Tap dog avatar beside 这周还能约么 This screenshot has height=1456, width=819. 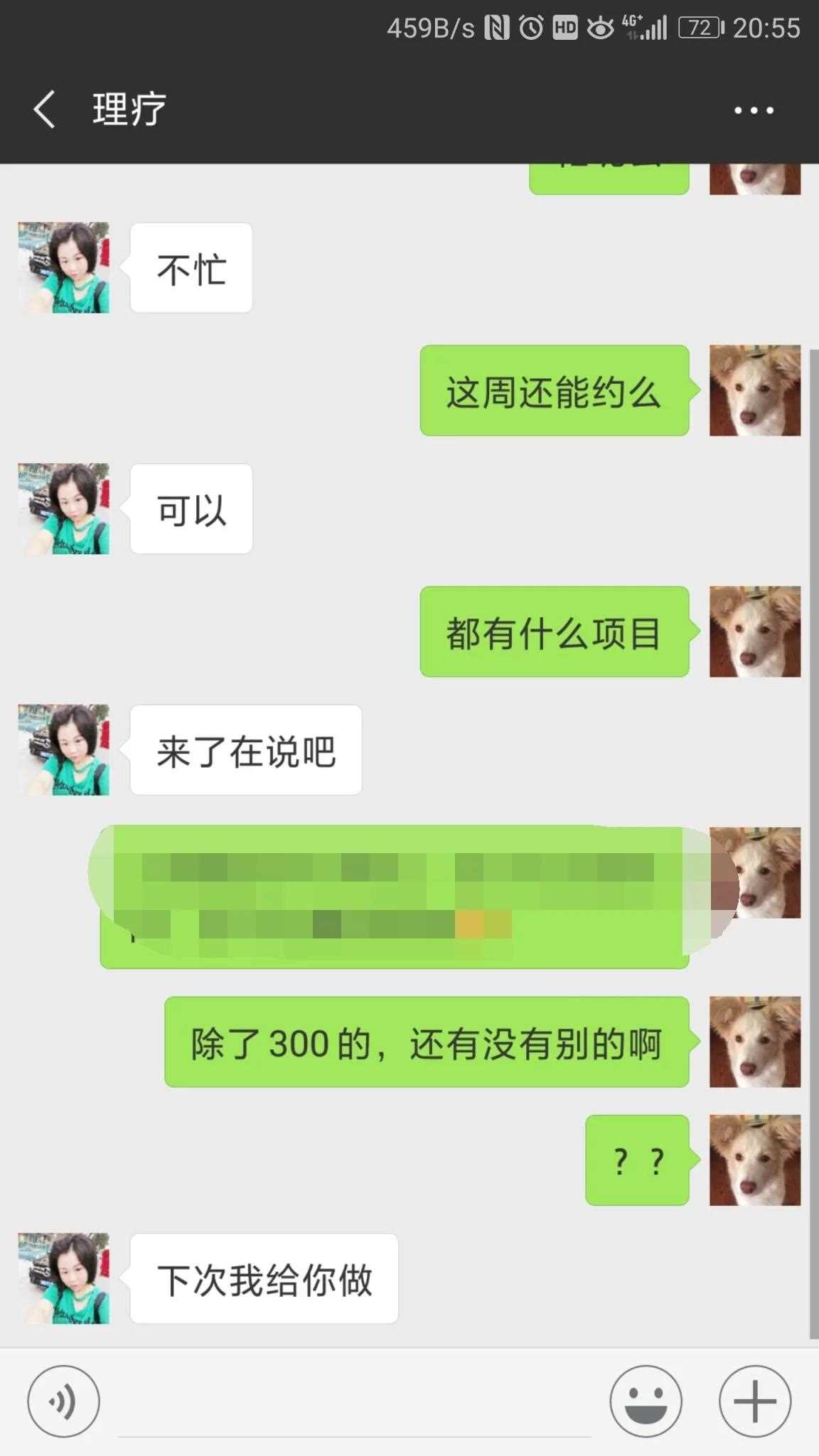click(x=754, y=390)
